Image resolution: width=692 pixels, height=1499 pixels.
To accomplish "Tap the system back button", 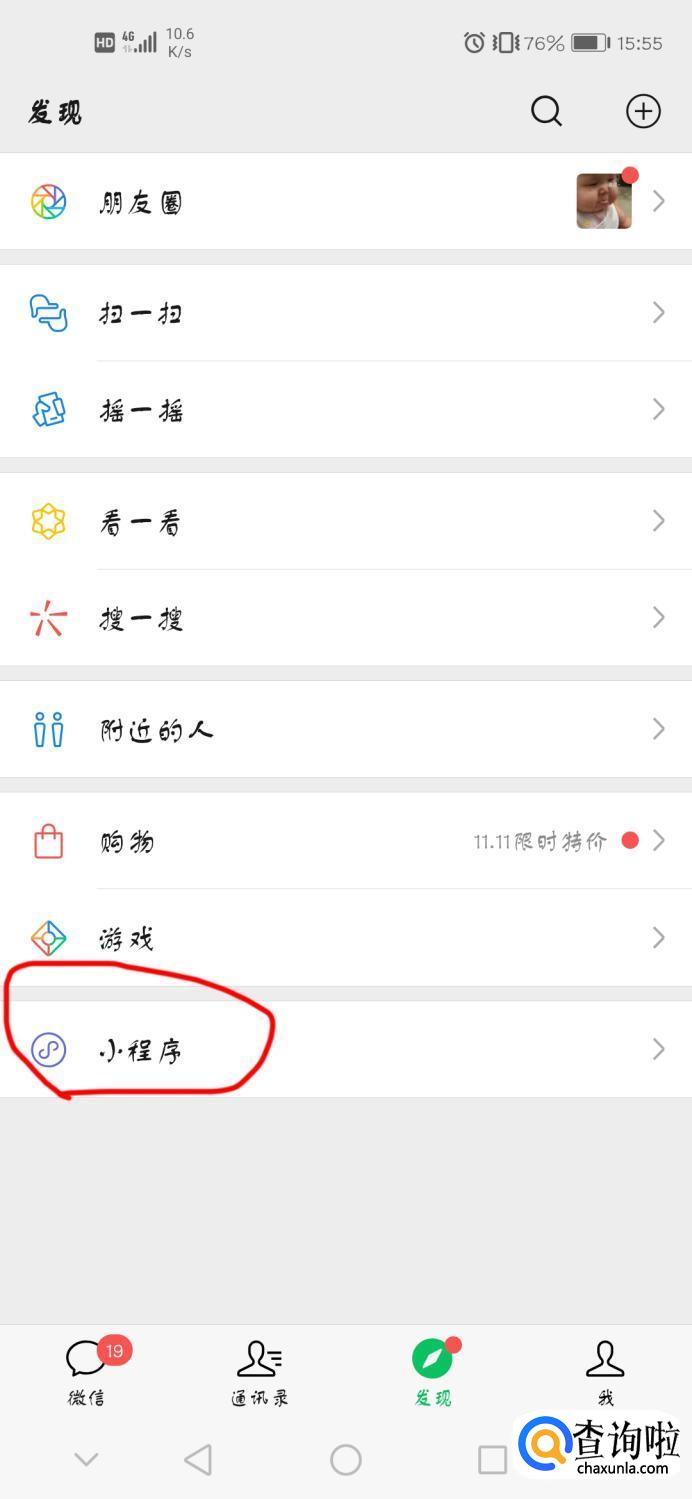I will pos(198,1460).
